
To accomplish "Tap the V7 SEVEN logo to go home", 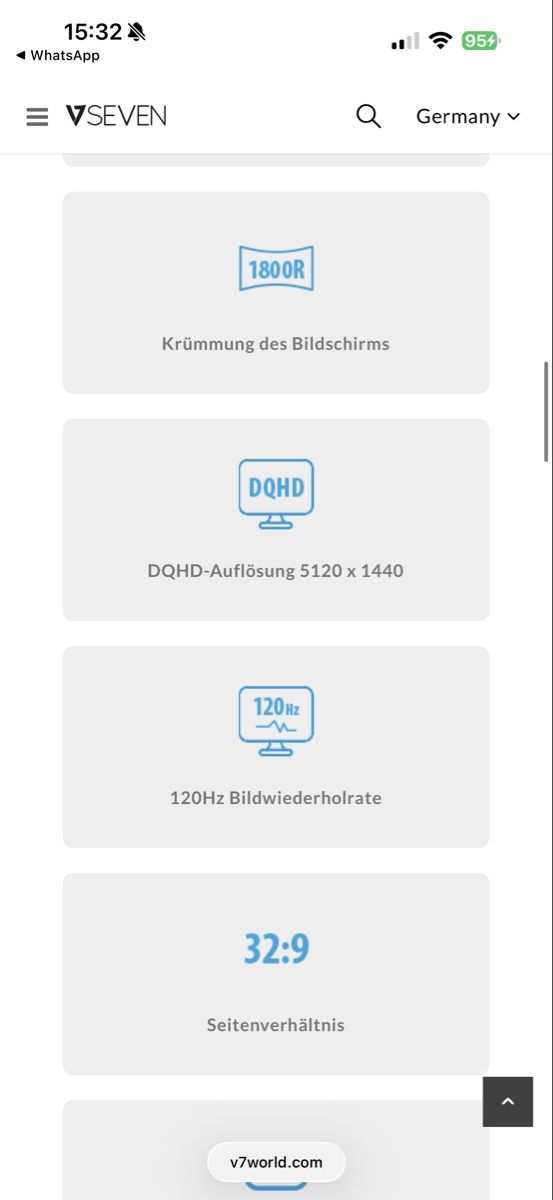I will (116, 116).
